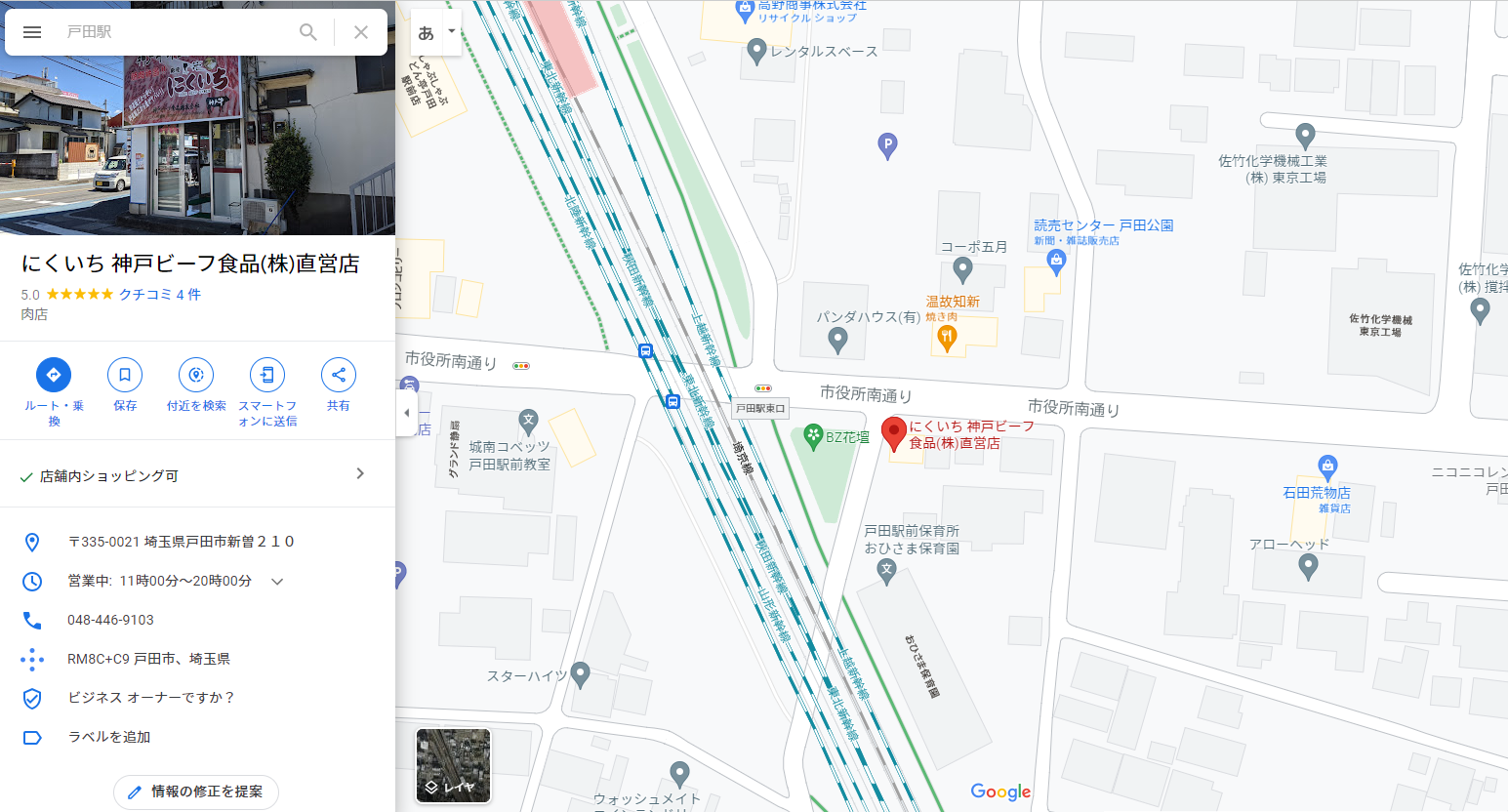The image size is (1508, 812).
Task: Clear the search with the X button
Action: coord(361,32)
